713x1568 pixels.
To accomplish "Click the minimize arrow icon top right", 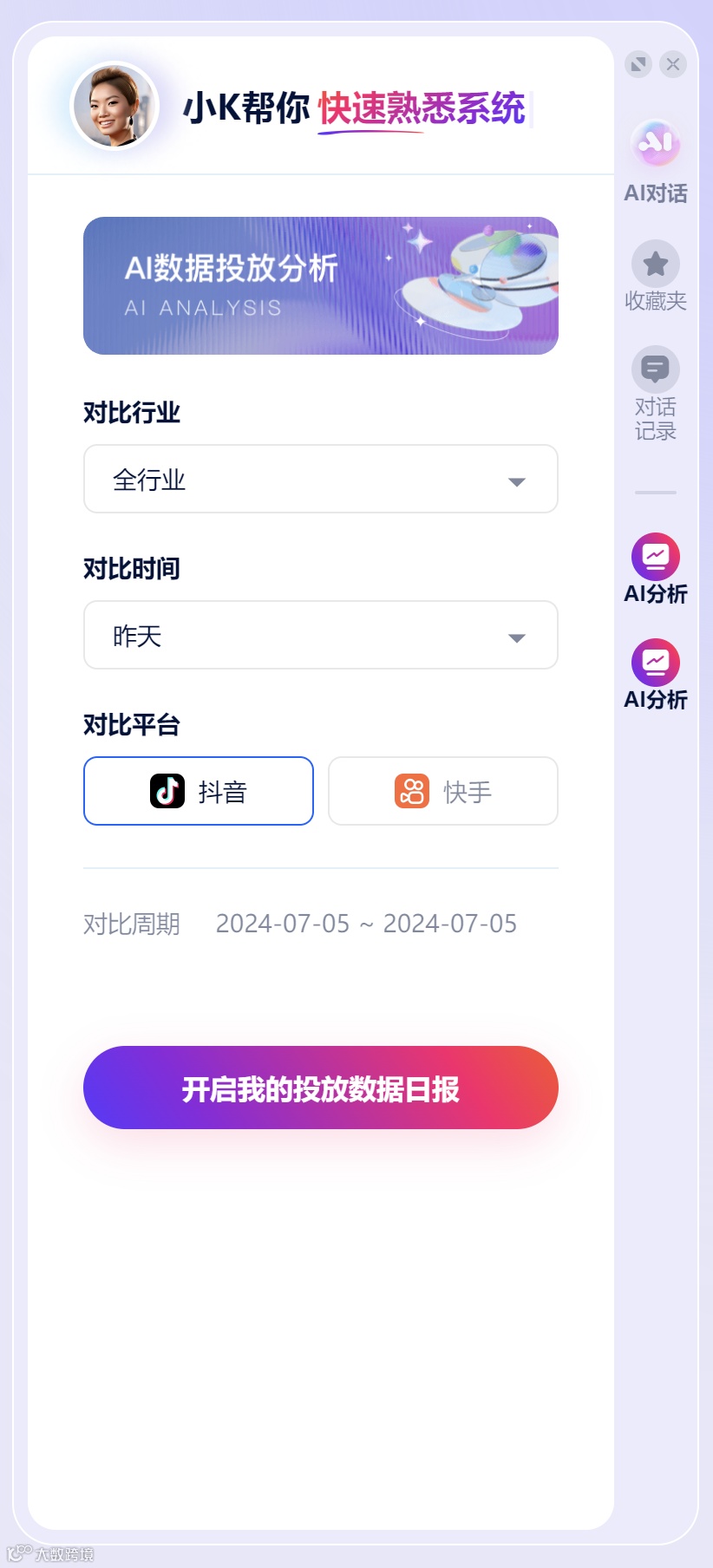I will [638, 64].
